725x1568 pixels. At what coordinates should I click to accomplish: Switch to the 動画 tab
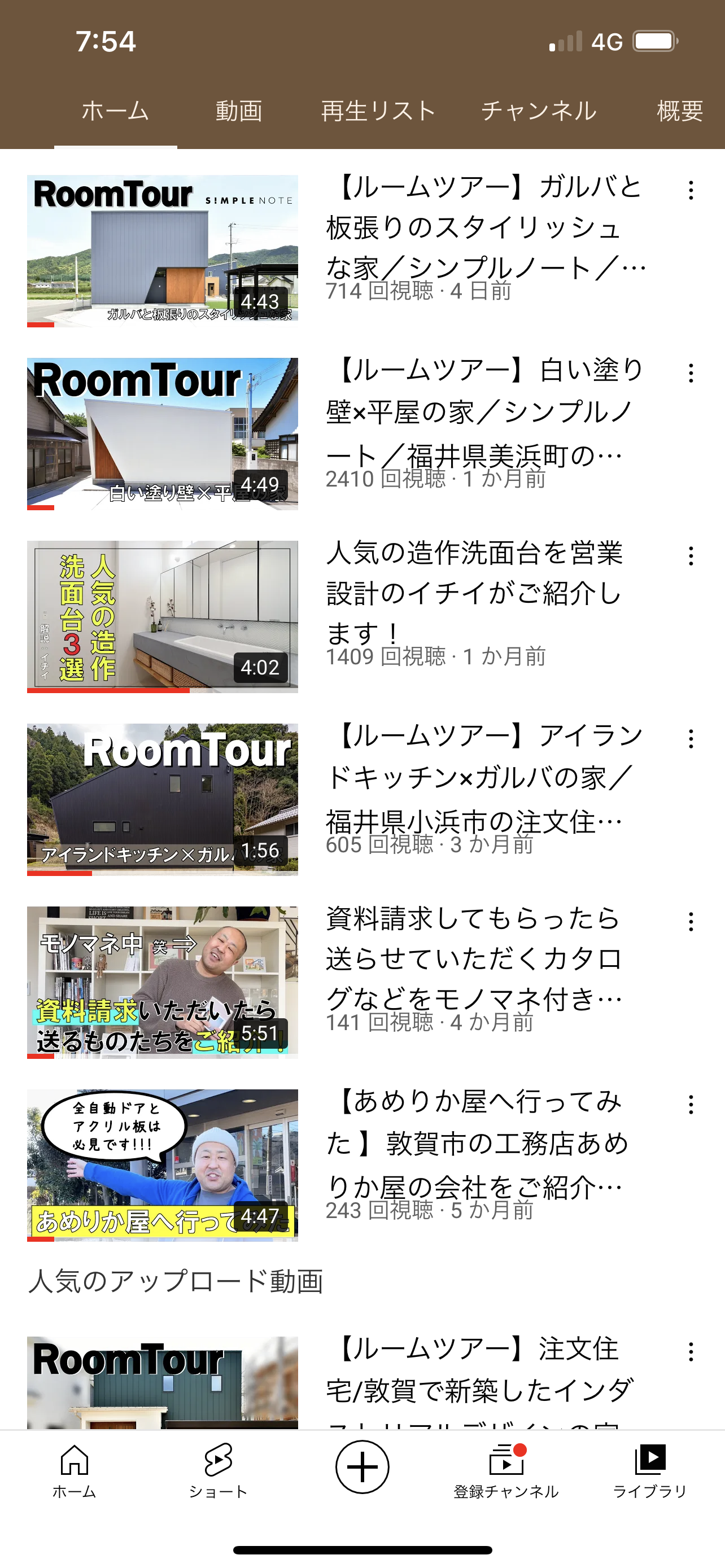(239, 111)
